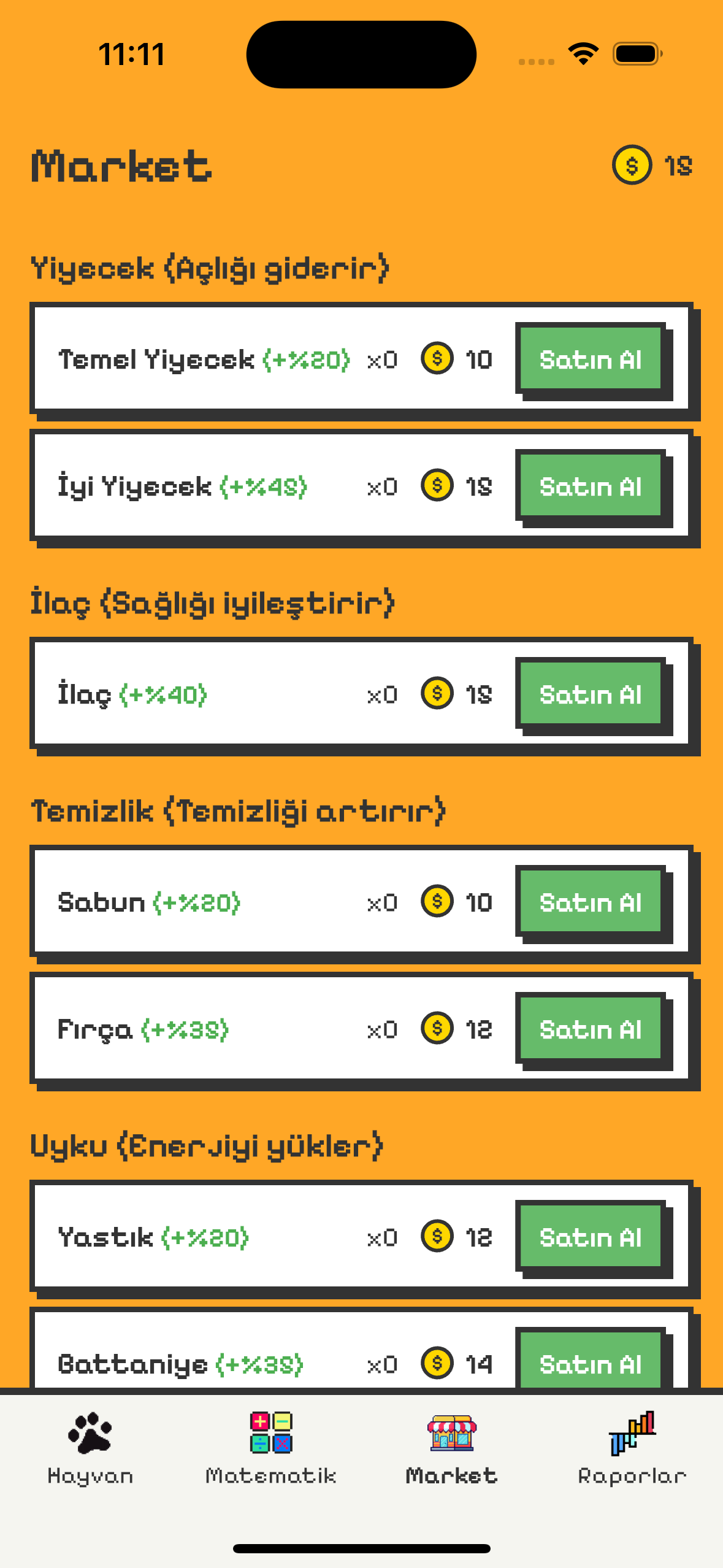
Task: Buy Temel Yiyecek with Satın Al
Action: click(591, 359)
